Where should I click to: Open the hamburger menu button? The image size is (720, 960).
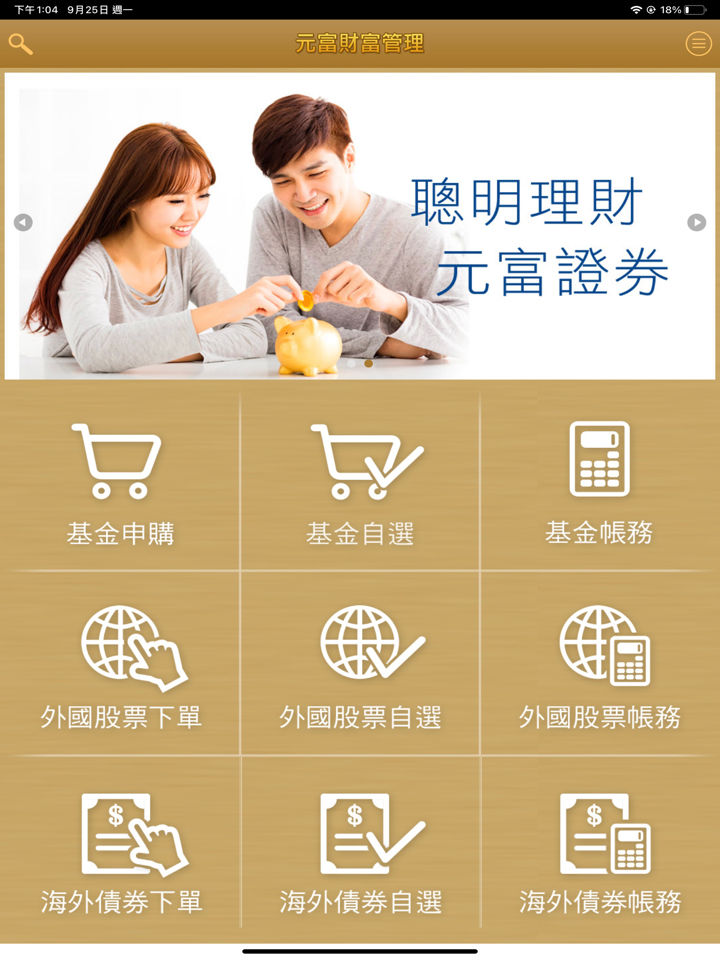pyautogui.click(x=698, y=44)
